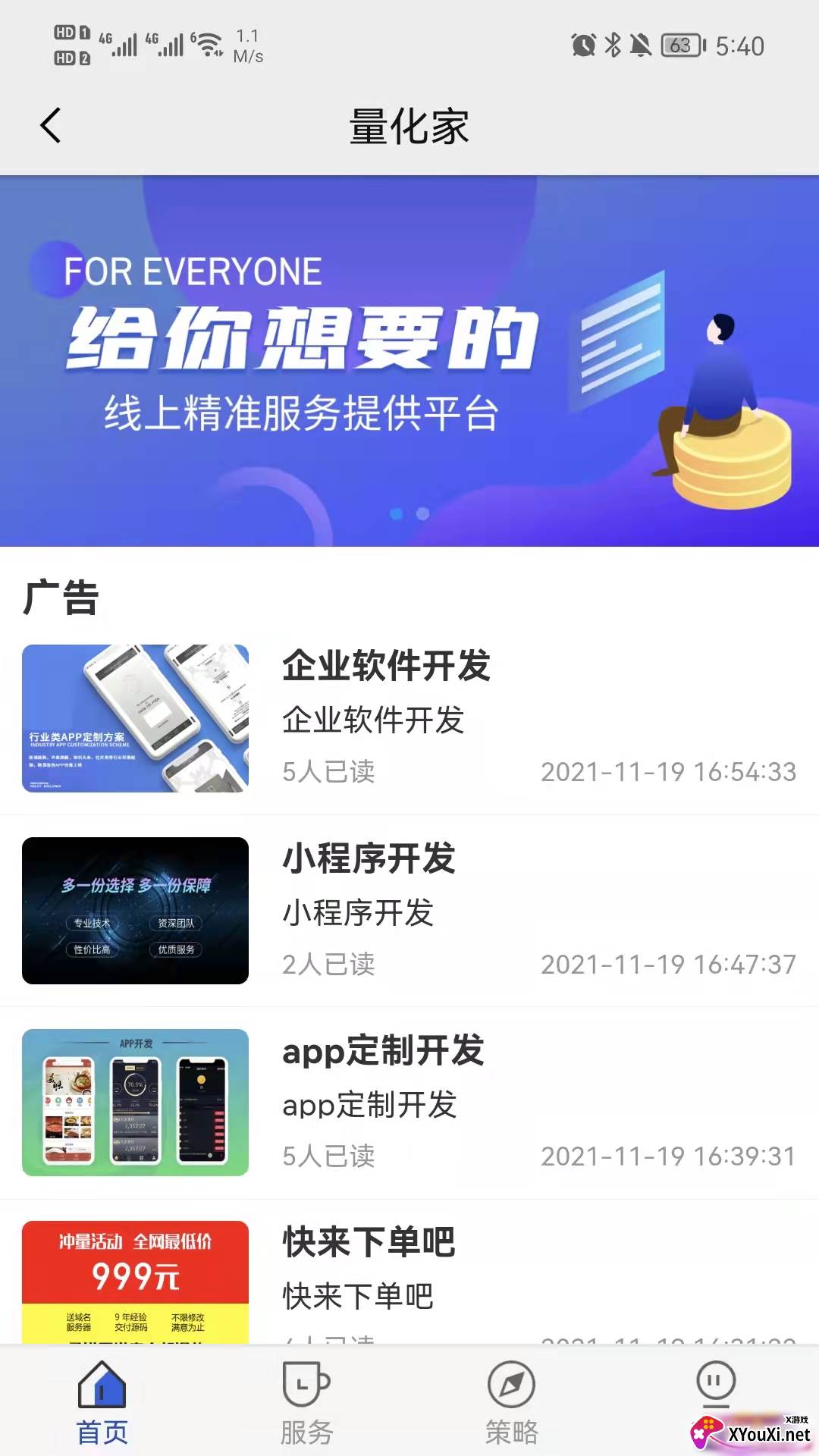Switch to the 首页 tab
Image resolution: width=819 pixels, height=1456 pixels.
[x=102, y=1403]
